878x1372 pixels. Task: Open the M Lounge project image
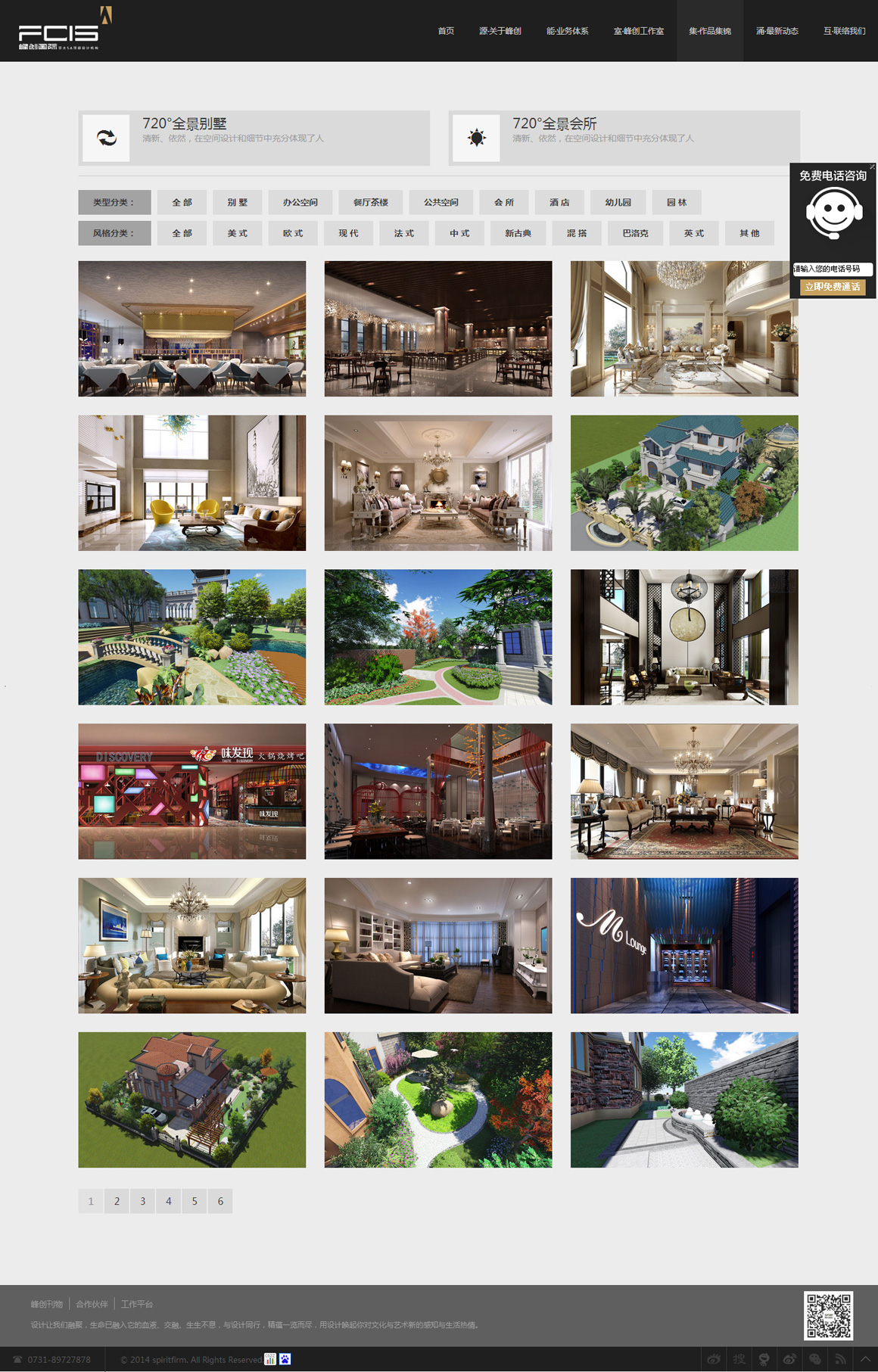click(684, 946)
